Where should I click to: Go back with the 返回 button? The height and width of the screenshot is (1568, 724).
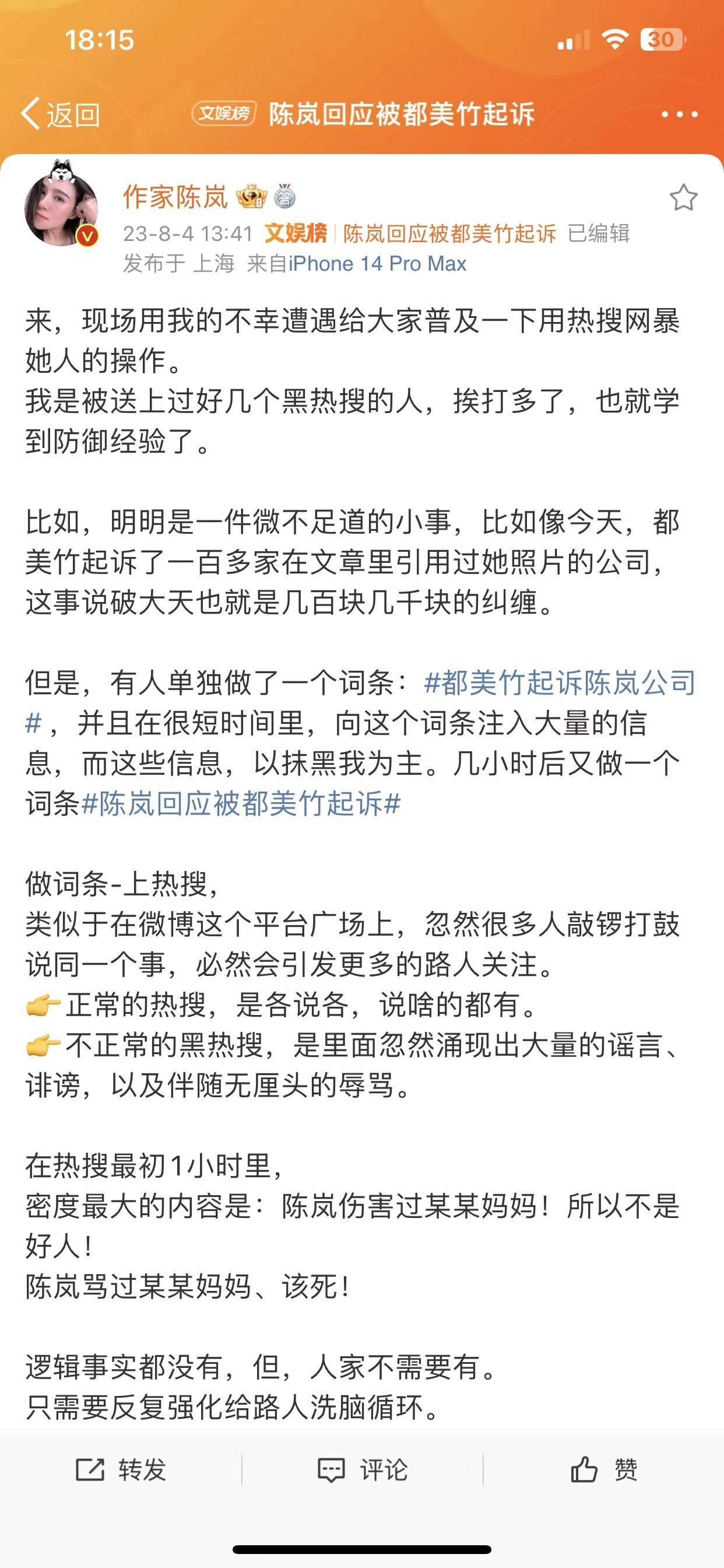click(59, 114)
